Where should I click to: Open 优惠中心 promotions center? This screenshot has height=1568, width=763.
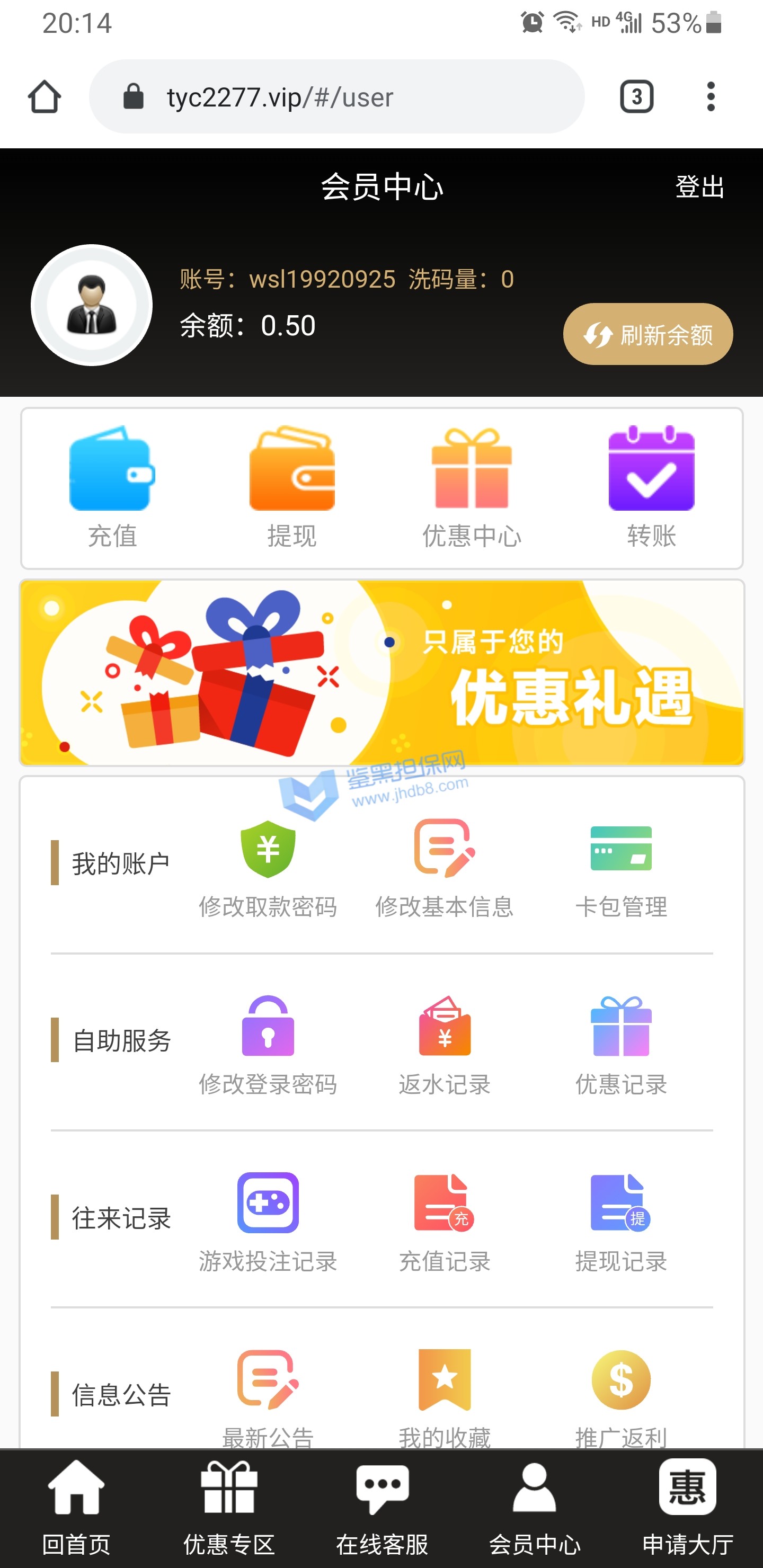pos(472,487)
